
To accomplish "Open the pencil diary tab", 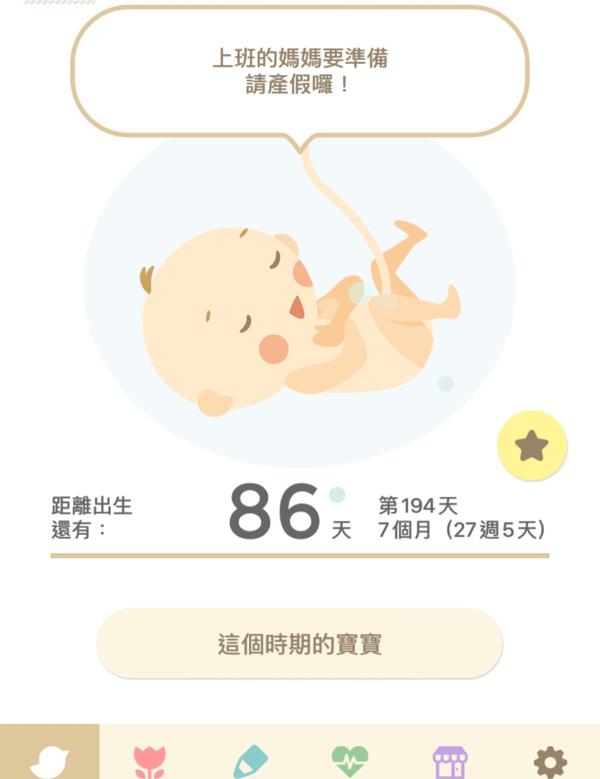I will (250, 761).
